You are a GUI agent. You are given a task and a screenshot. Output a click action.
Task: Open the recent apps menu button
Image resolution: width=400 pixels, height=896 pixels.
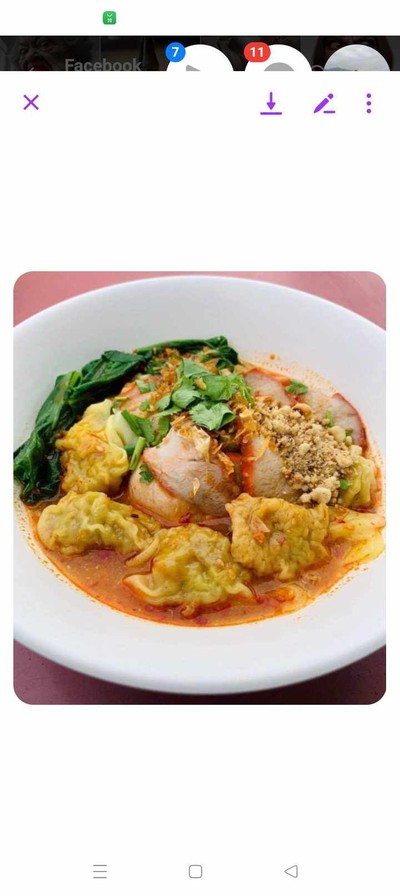100,871
